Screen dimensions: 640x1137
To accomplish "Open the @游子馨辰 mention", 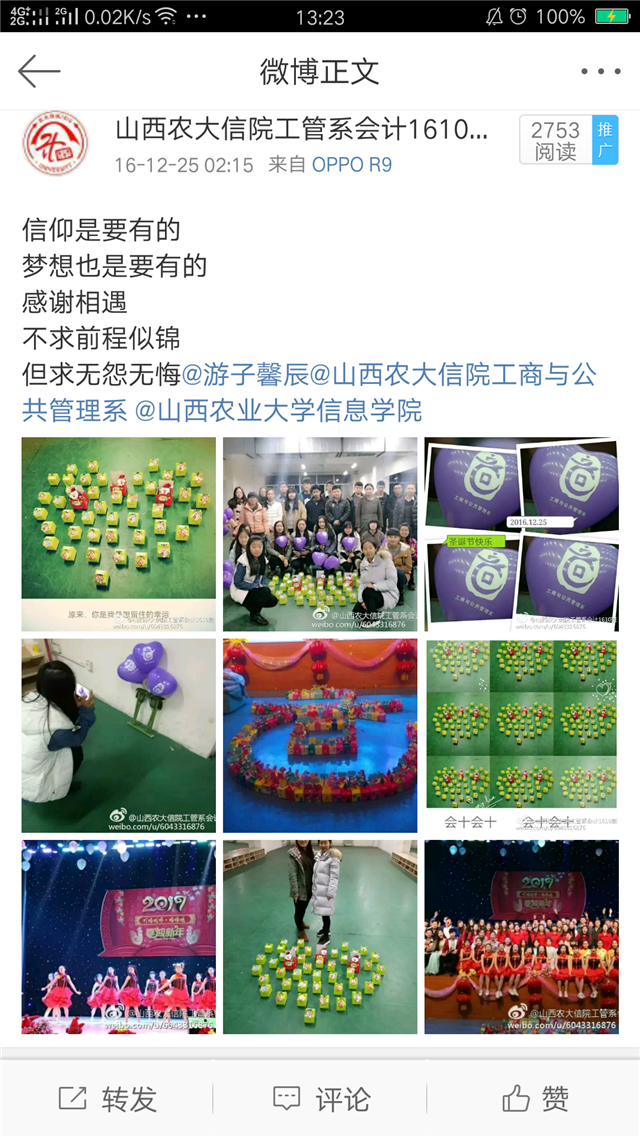I will tap(244, 375).
